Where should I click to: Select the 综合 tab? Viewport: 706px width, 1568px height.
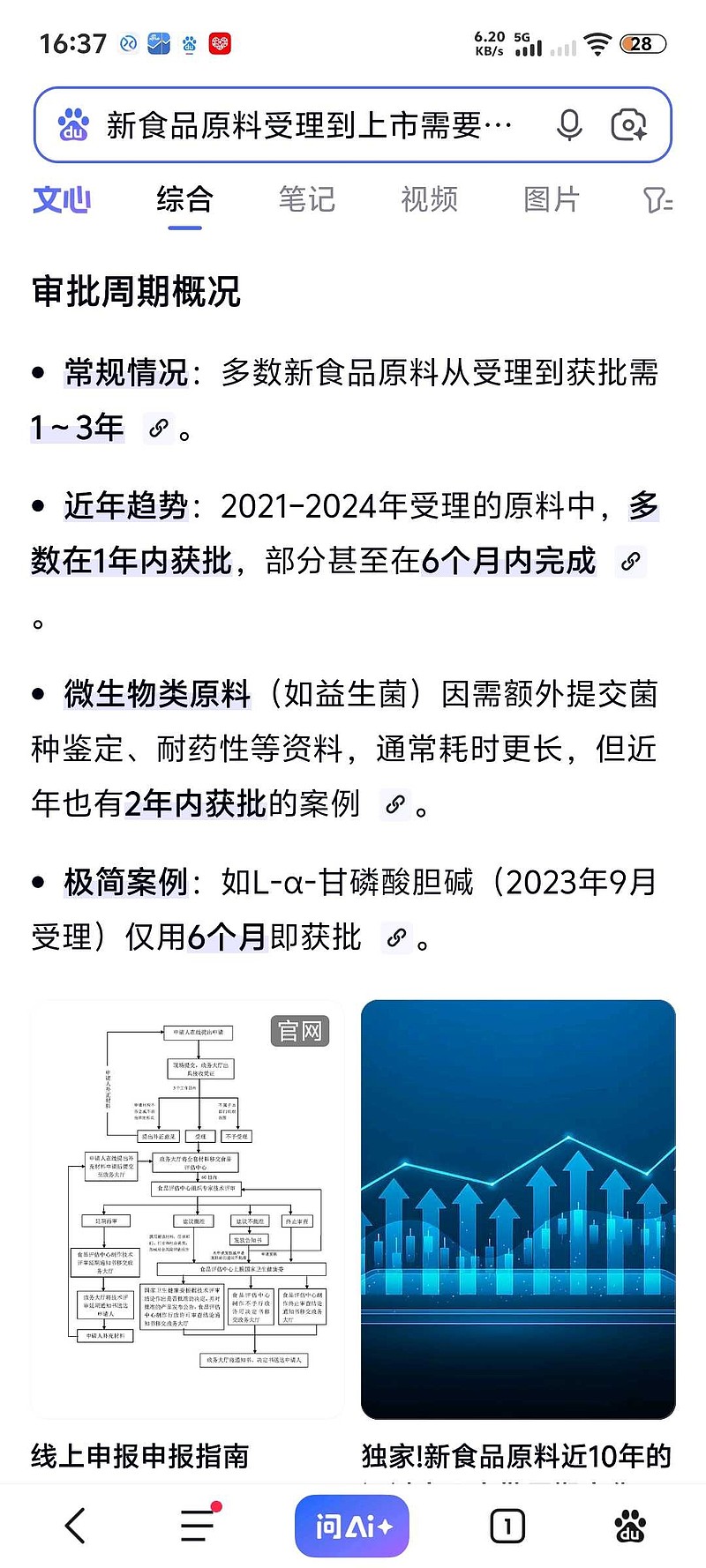(184, 200)
